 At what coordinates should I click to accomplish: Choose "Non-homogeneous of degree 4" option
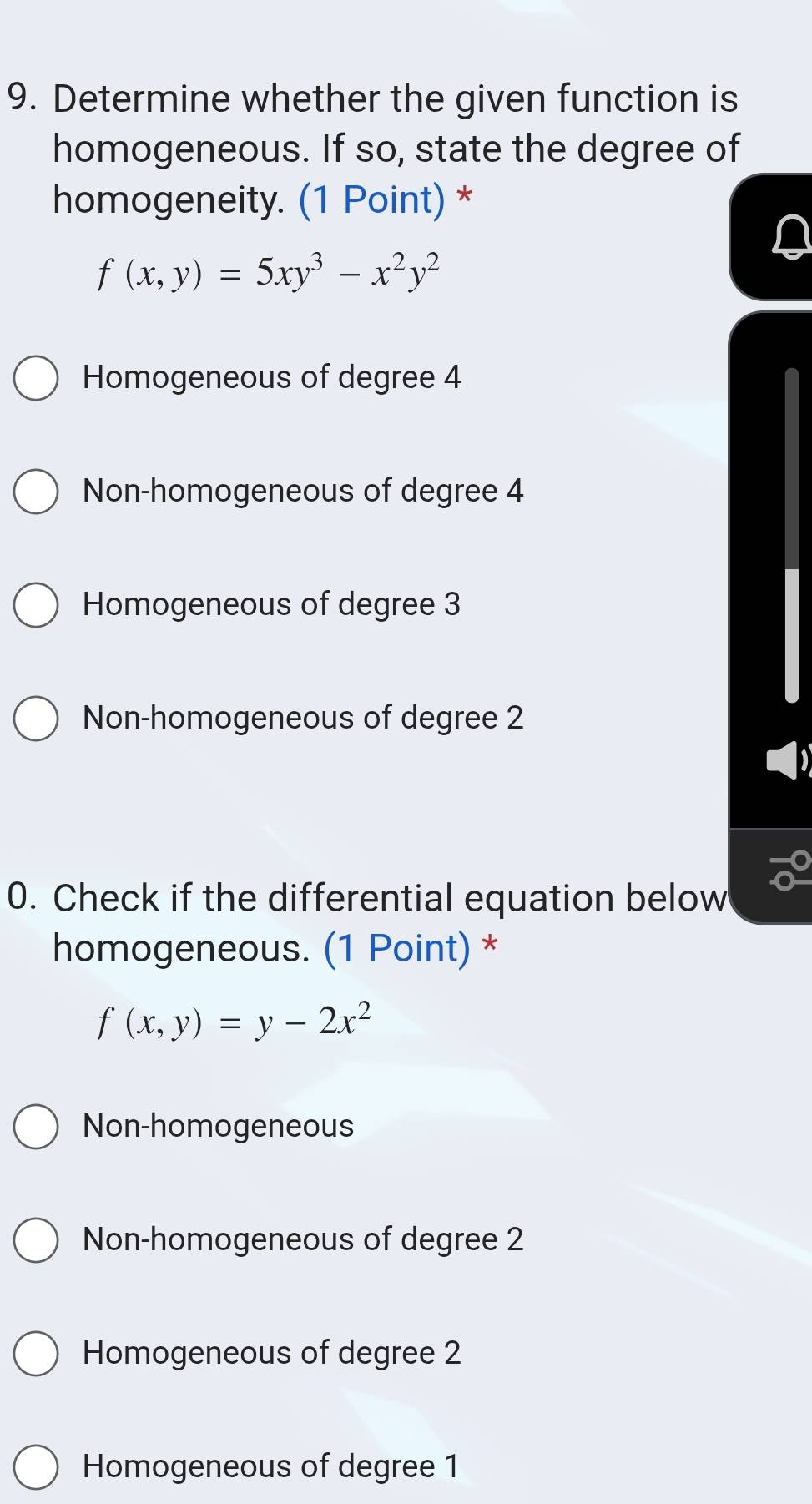pyautogui.click(x=36, y=491)
